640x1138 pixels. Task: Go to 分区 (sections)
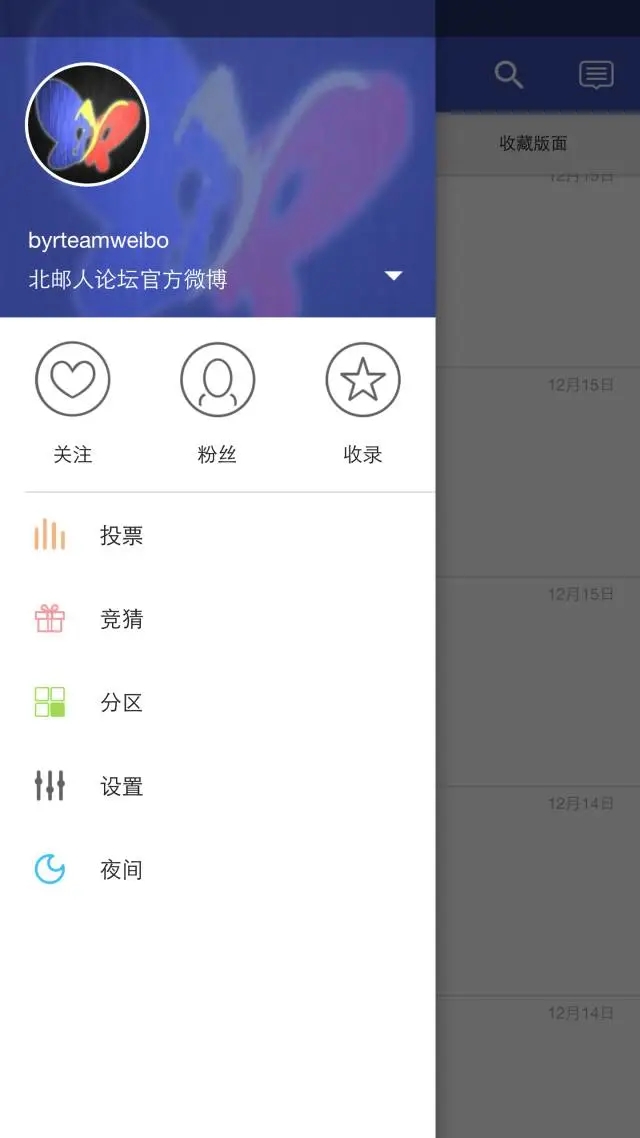pyautogui.click(x=120, y=703)
